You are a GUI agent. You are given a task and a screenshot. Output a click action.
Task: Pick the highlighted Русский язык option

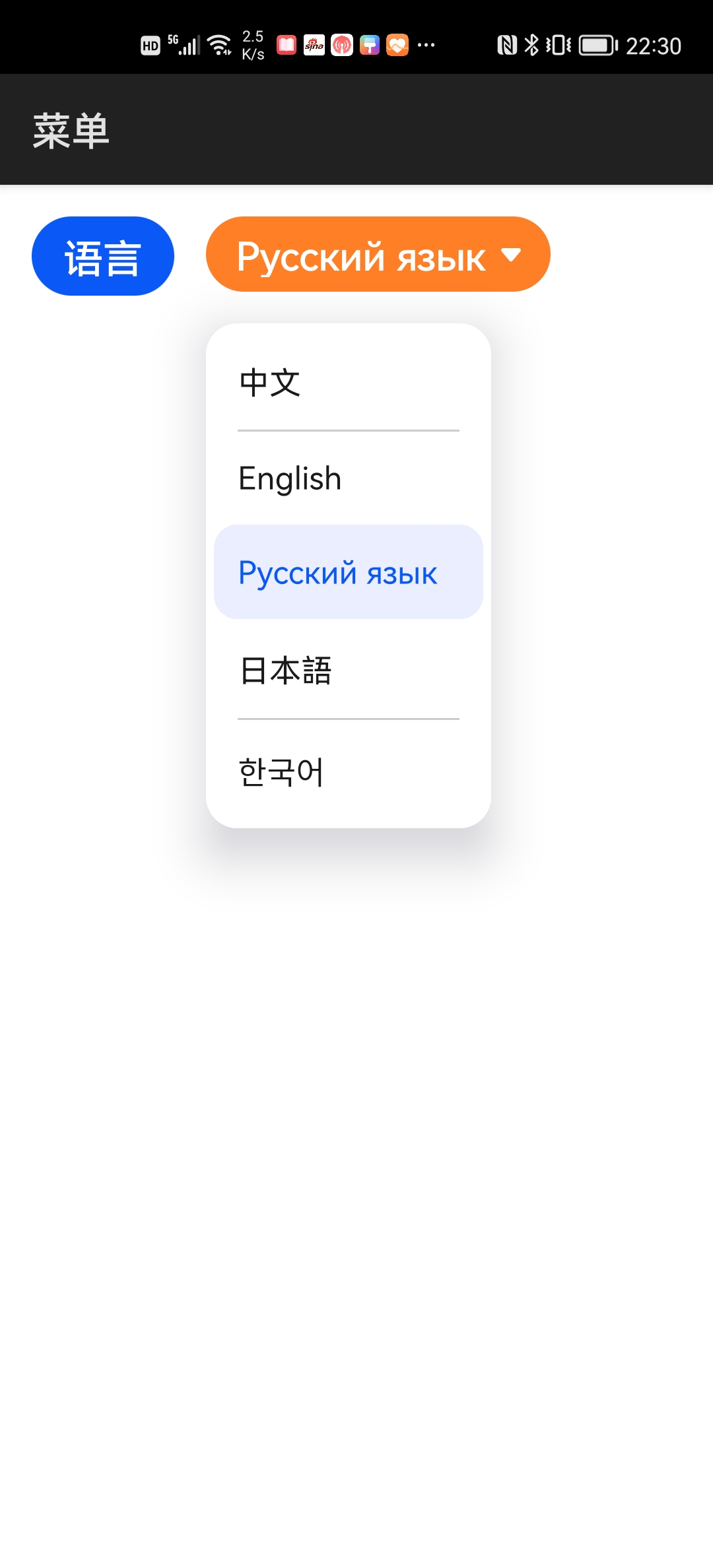coord(349,572)
